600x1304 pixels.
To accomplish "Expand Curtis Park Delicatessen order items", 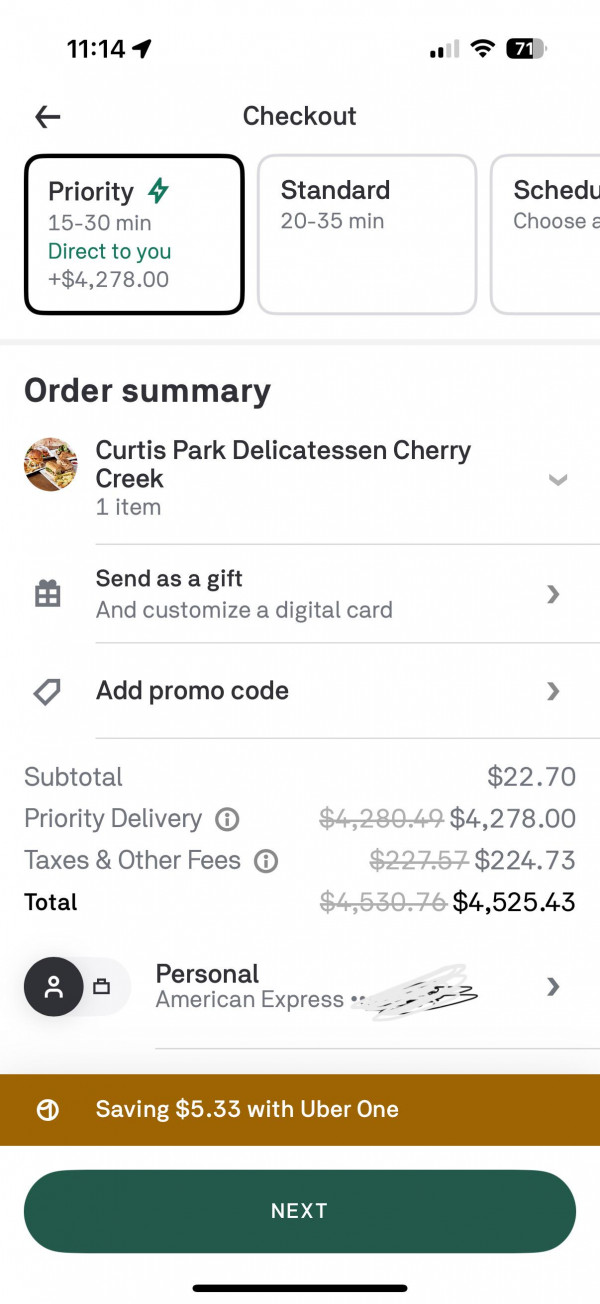I will (557, 480).
